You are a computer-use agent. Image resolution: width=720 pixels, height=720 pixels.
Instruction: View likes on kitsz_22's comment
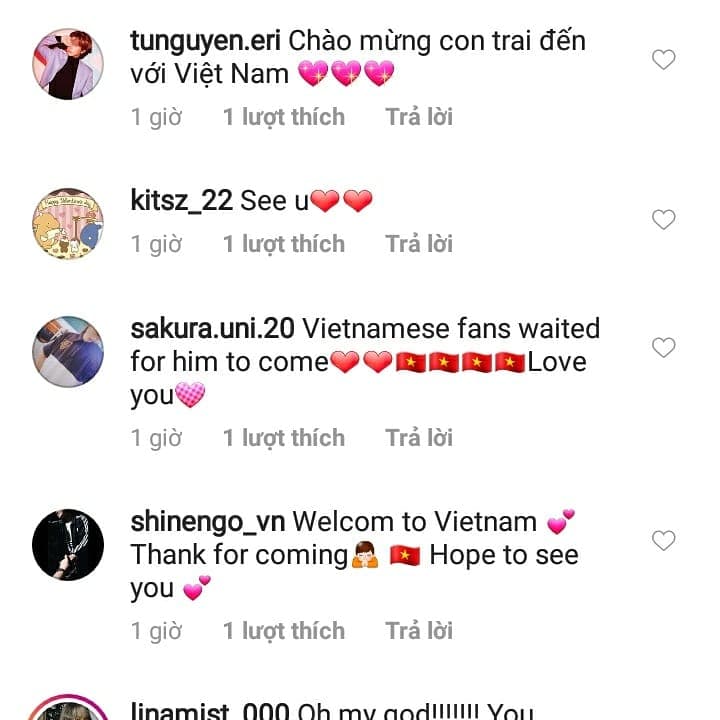[283, 244]
